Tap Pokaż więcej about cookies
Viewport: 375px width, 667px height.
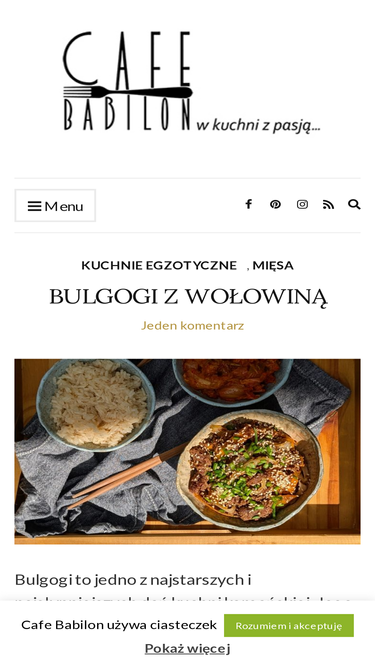188,649
